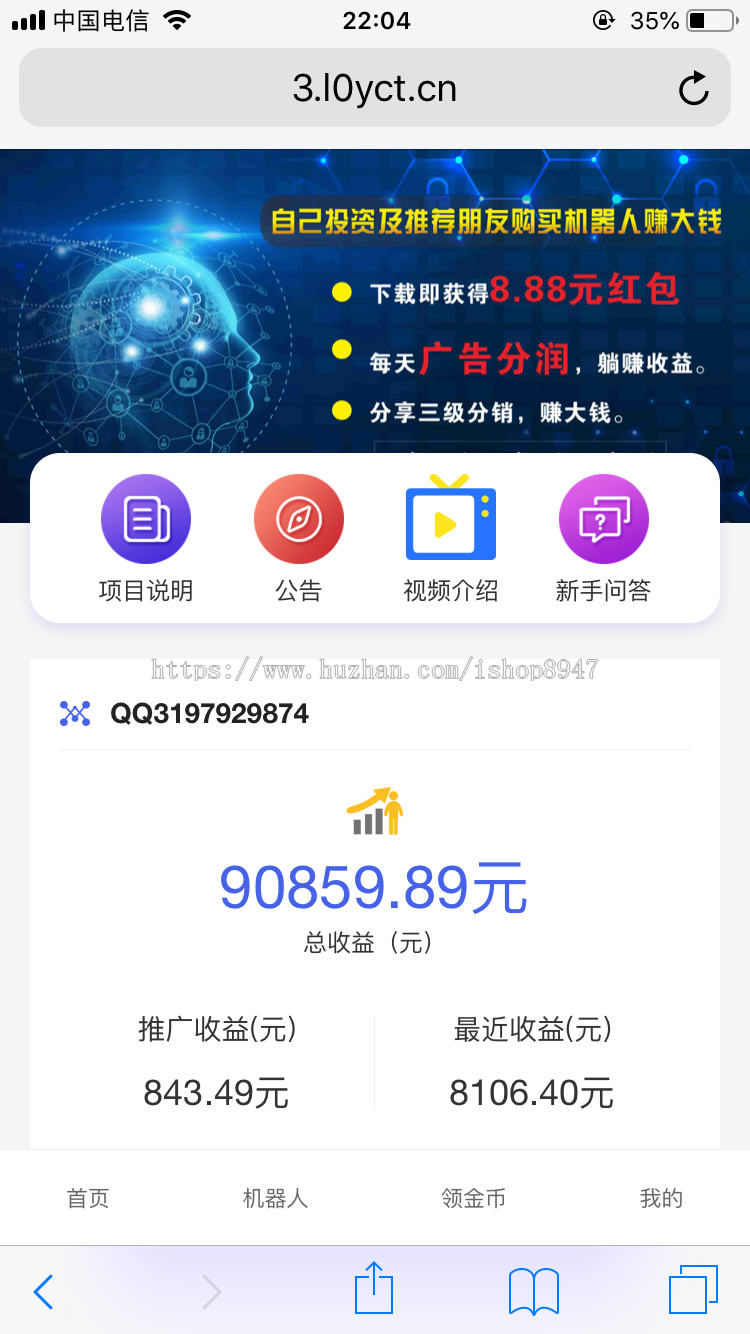Tap the QQ3197929874 contact link
This screenshot has height=1334, width=750.
(209, 713)
